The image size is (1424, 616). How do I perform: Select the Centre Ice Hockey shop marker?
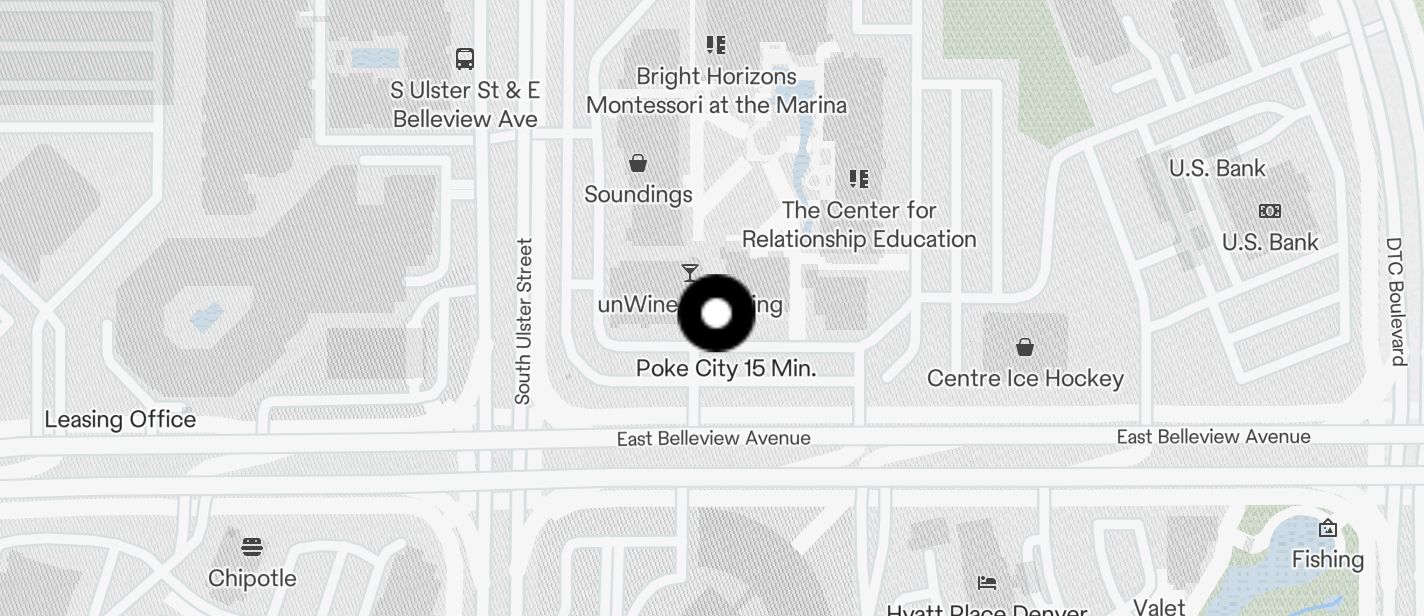[1024, 348]
